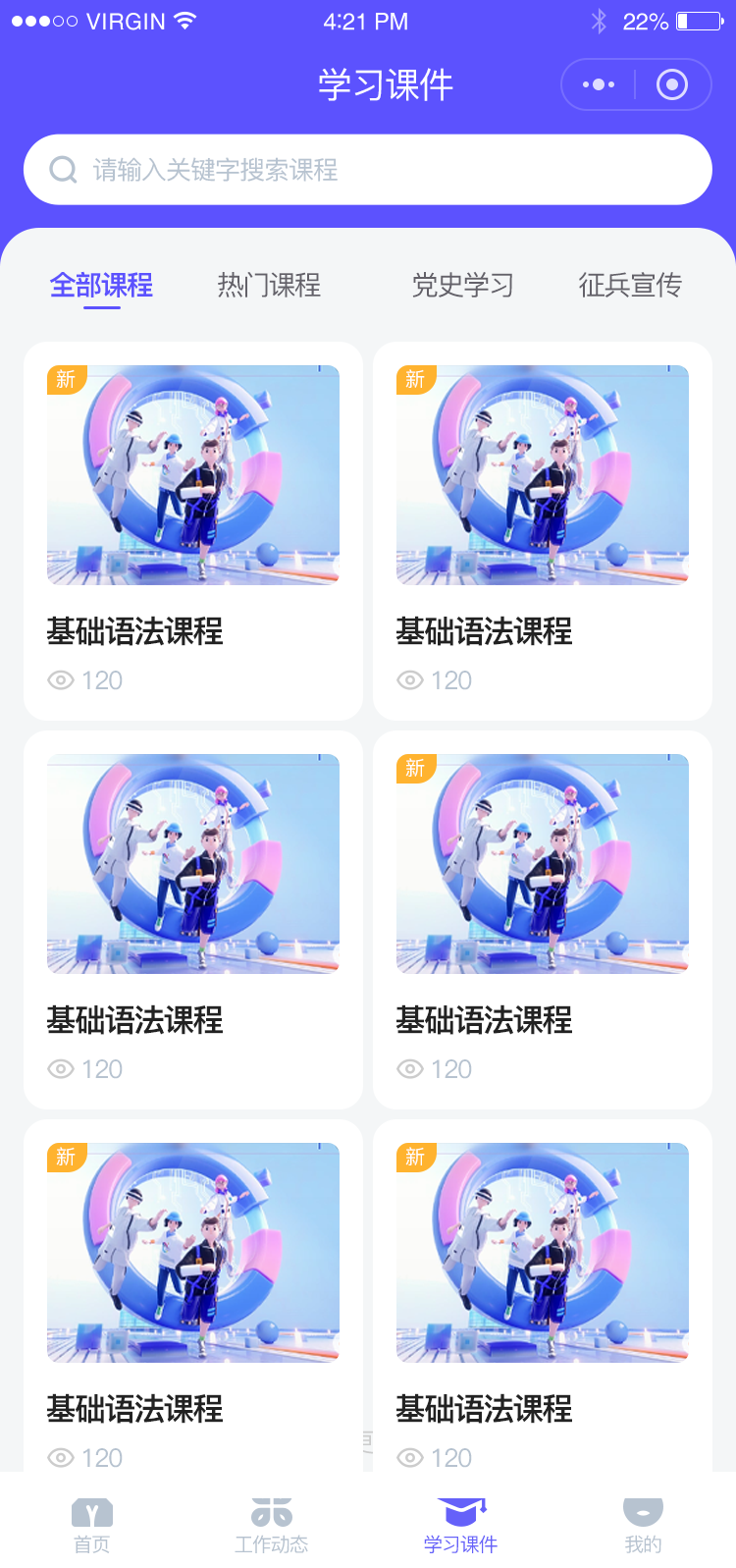This screenshot has height=1568, width=736.
Task: Select the 全部课程 tab
Action: coord(102,286)
